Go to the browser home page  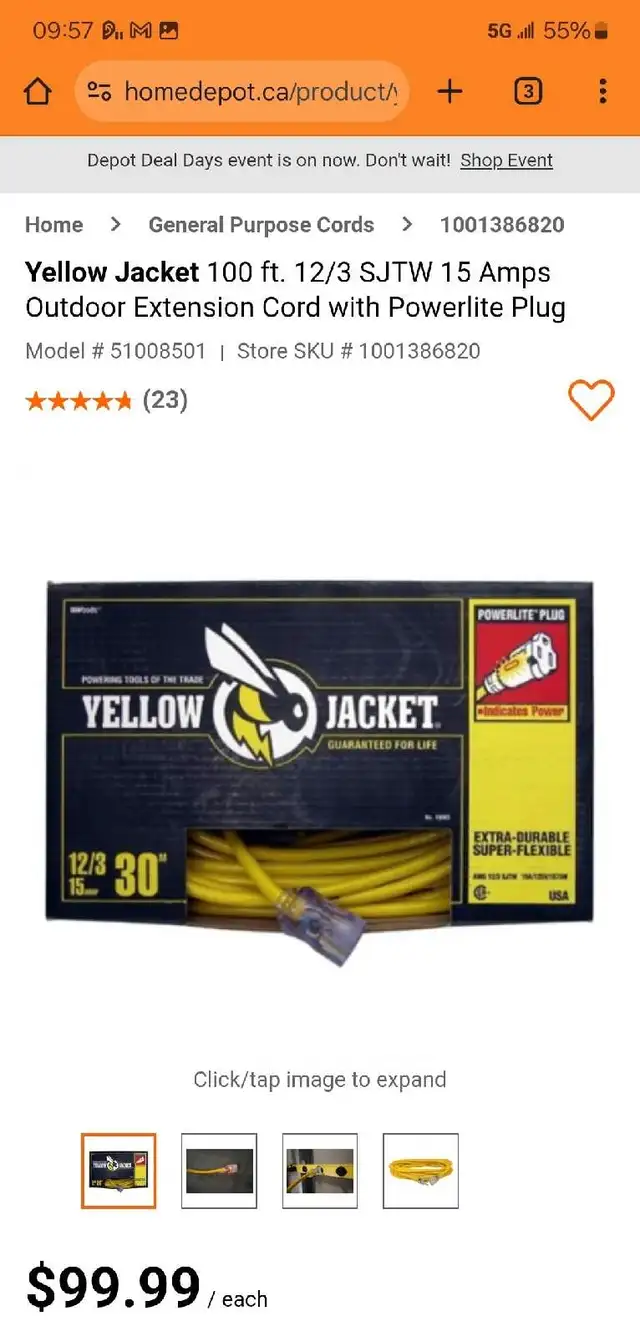(x=38, y=92)
